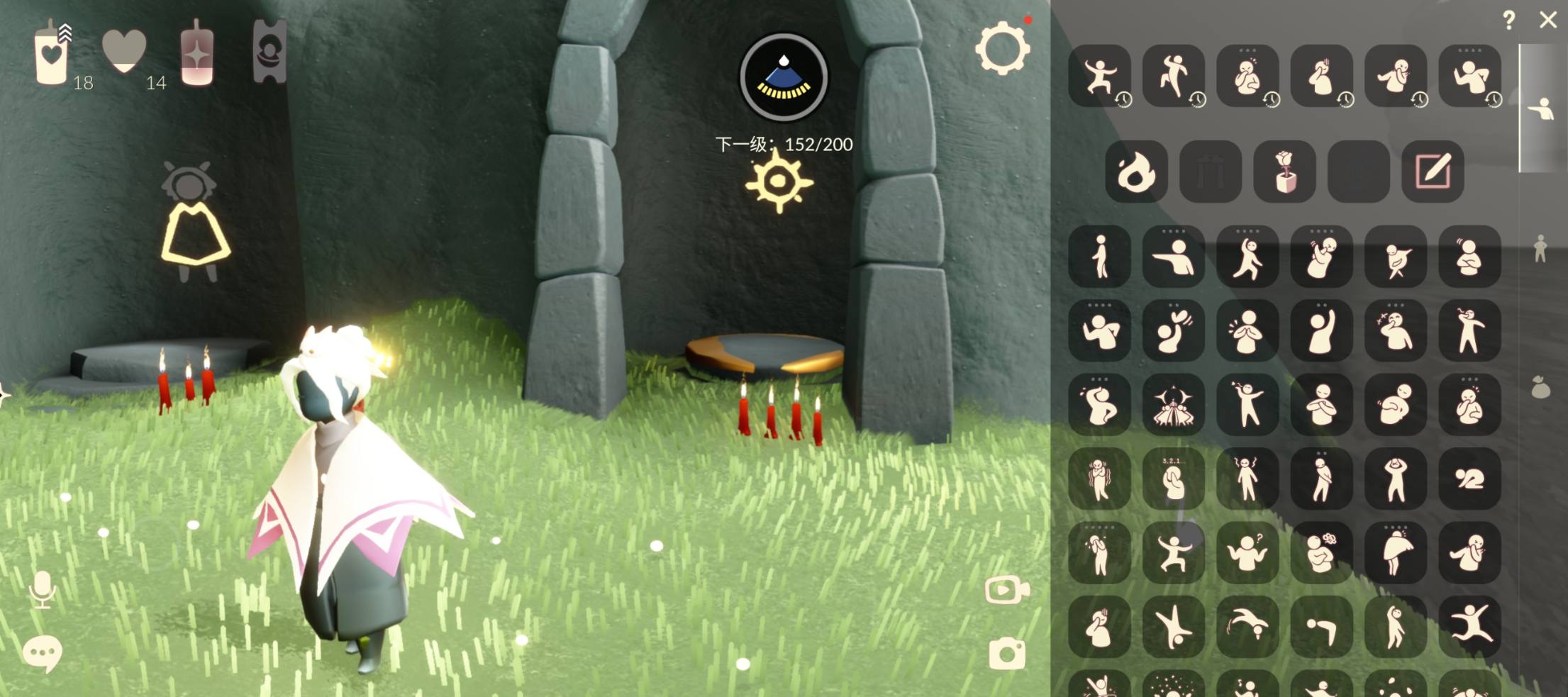Take a screenshot with the camera

pyautogui.click(x=1007, y=654)
